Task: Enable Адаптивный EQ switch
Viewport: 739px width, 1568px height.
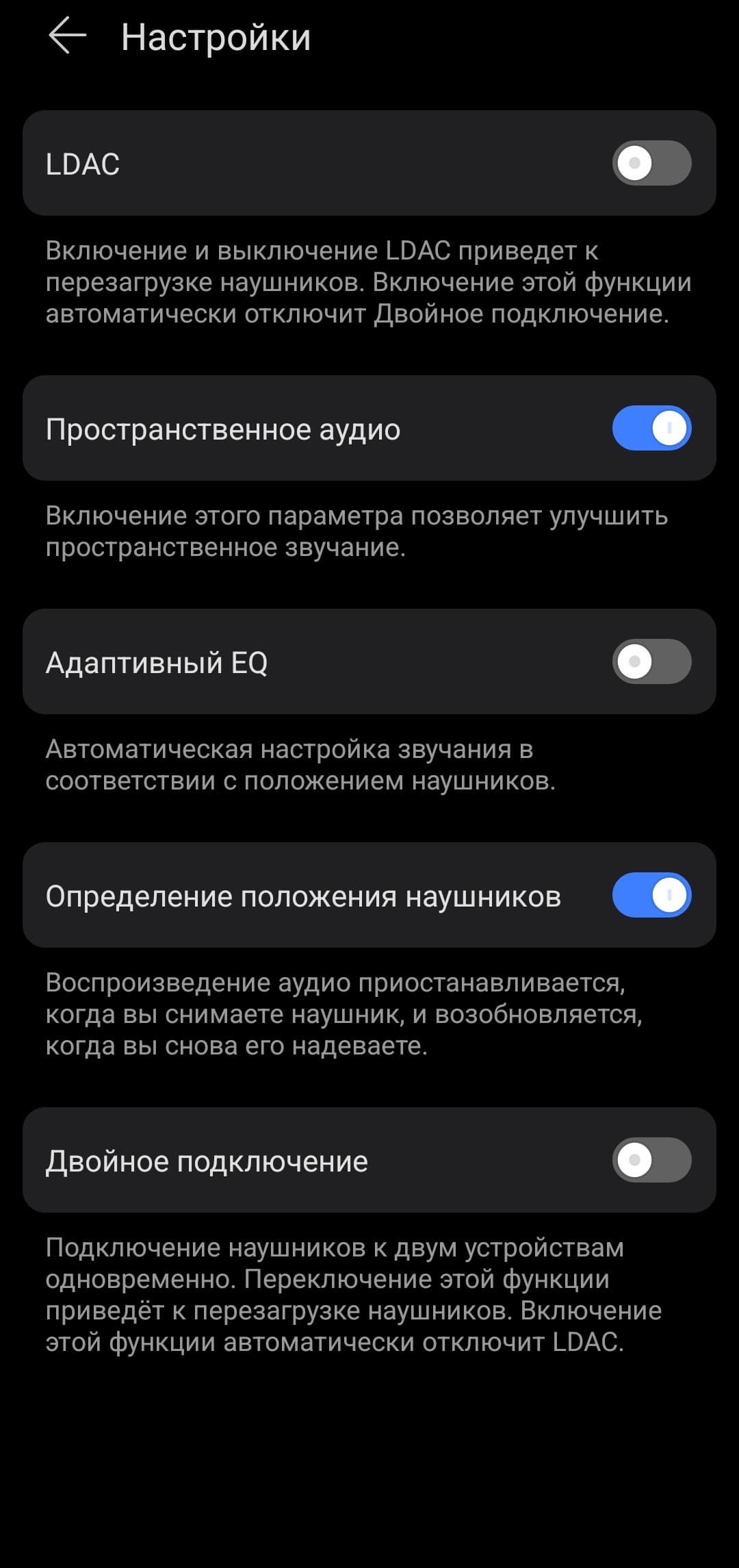Action: [651, 661]
